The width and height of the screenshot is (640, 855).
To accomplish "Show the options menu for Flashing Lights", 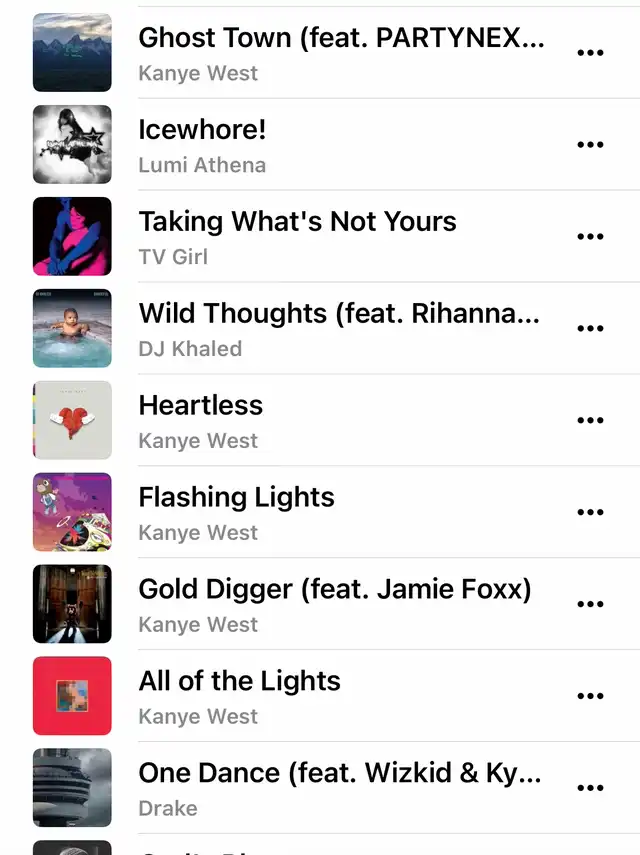I will point(591,512).
